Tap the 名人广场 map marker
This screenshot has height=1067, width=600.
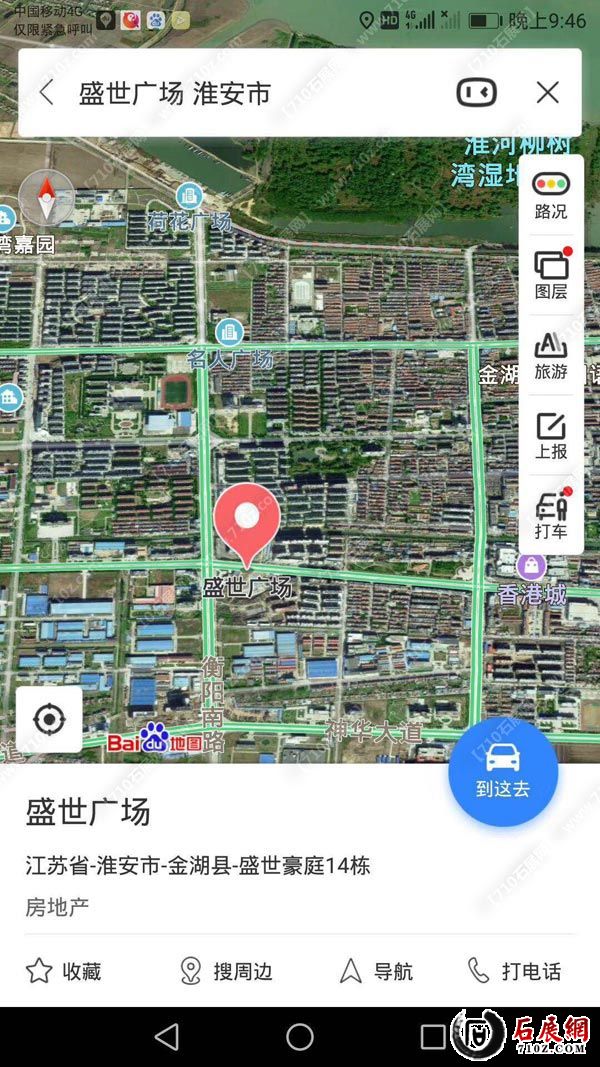pos(230,332)
